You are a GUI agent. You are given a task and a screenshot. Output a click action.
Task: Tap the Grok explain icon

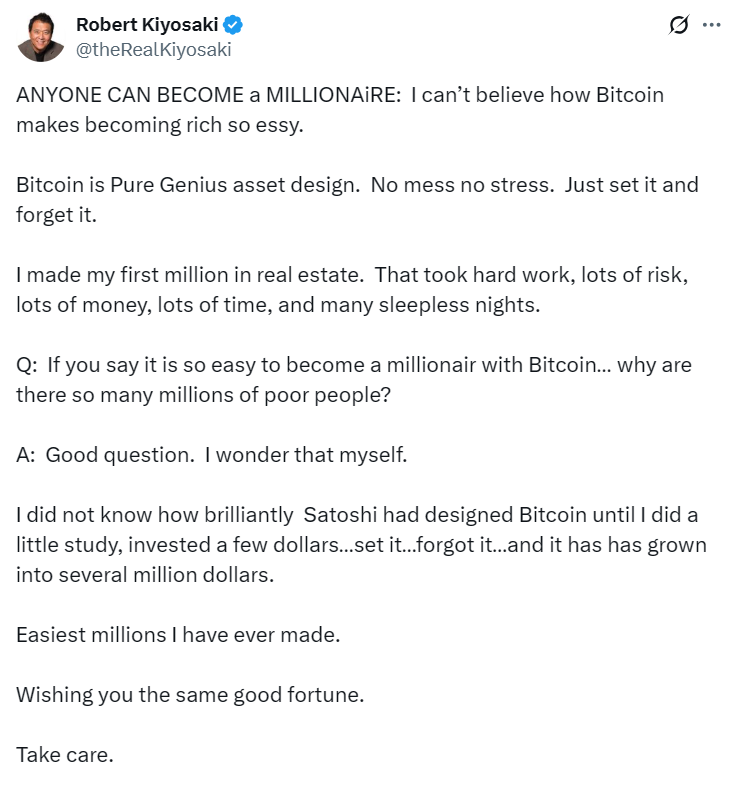679,26
